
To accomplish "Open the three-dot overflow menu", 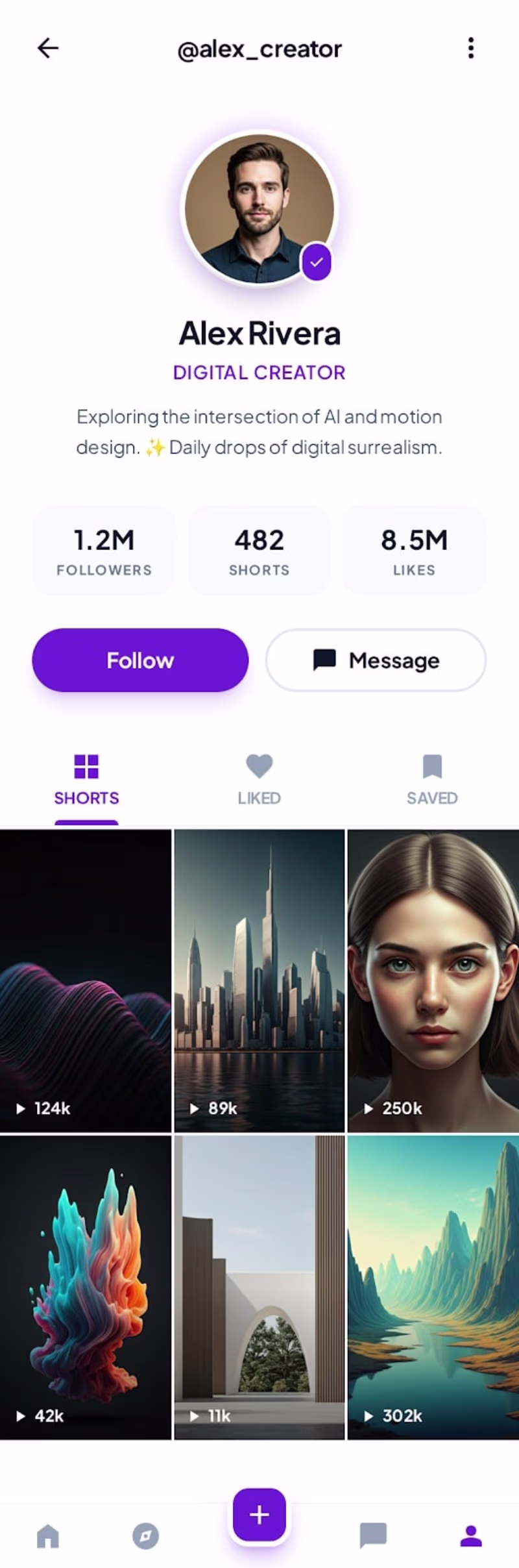I will pyautogui.click(x=471, y=48).
